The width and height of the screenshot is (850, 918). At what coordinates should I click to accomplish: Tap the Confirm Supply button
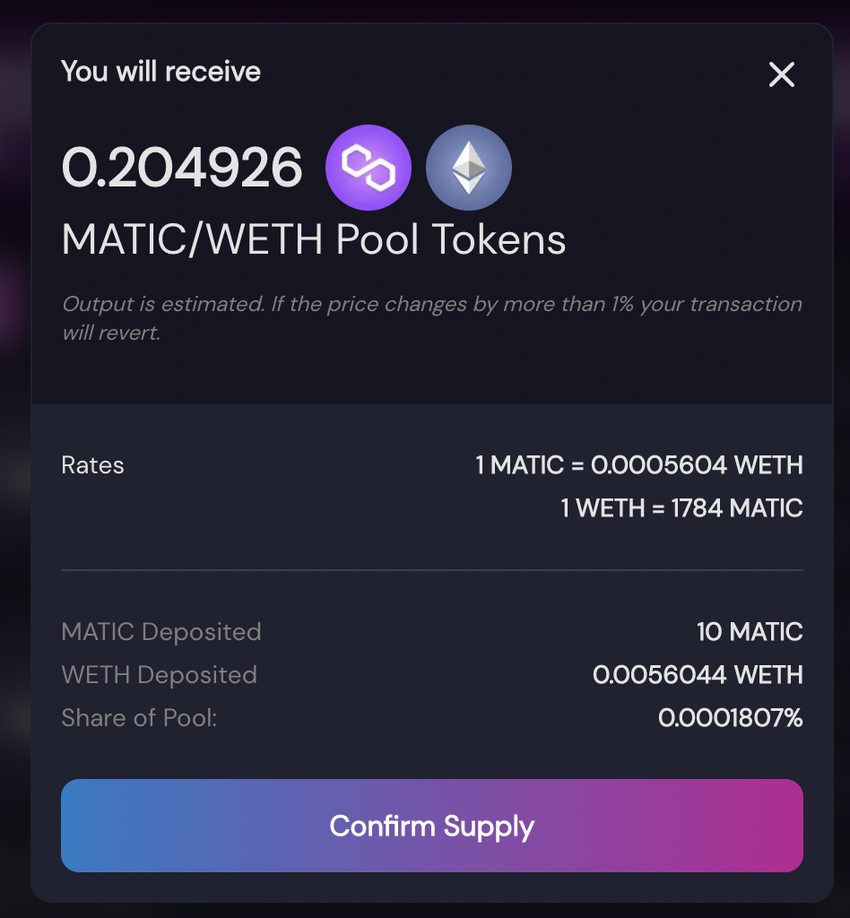(x=432, y=826)
